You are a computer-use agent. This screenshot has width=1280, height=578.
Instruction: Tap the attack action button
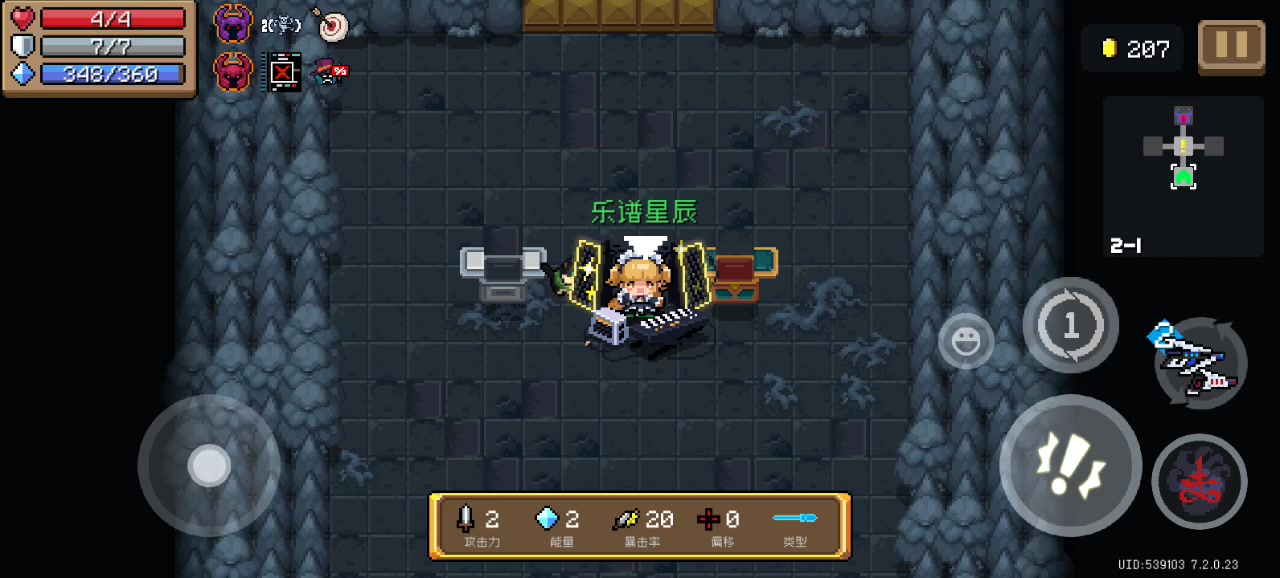point(1070,465)
